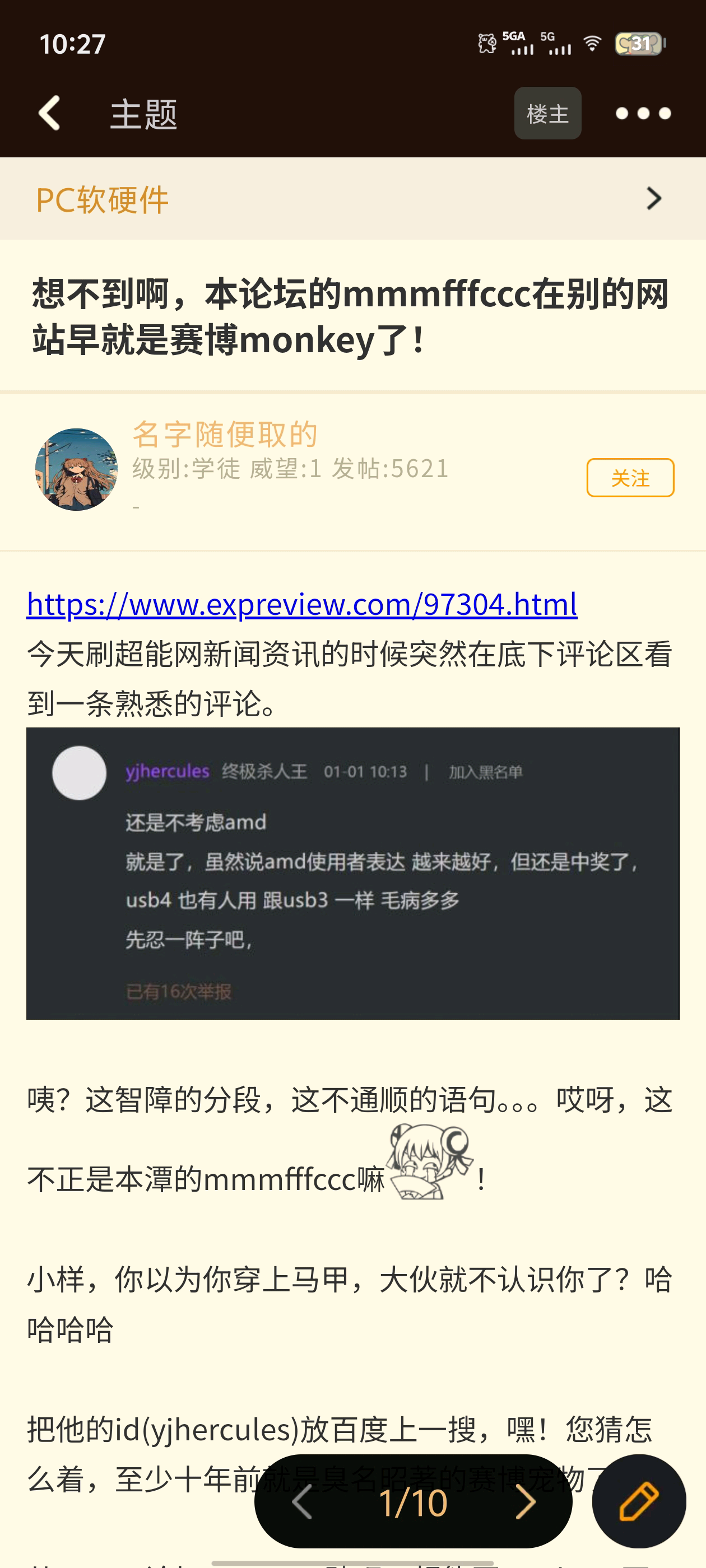This screenshot has width=706, height=1568.
Task: Write a reply with pencil button
Action: pos(638,1502)
